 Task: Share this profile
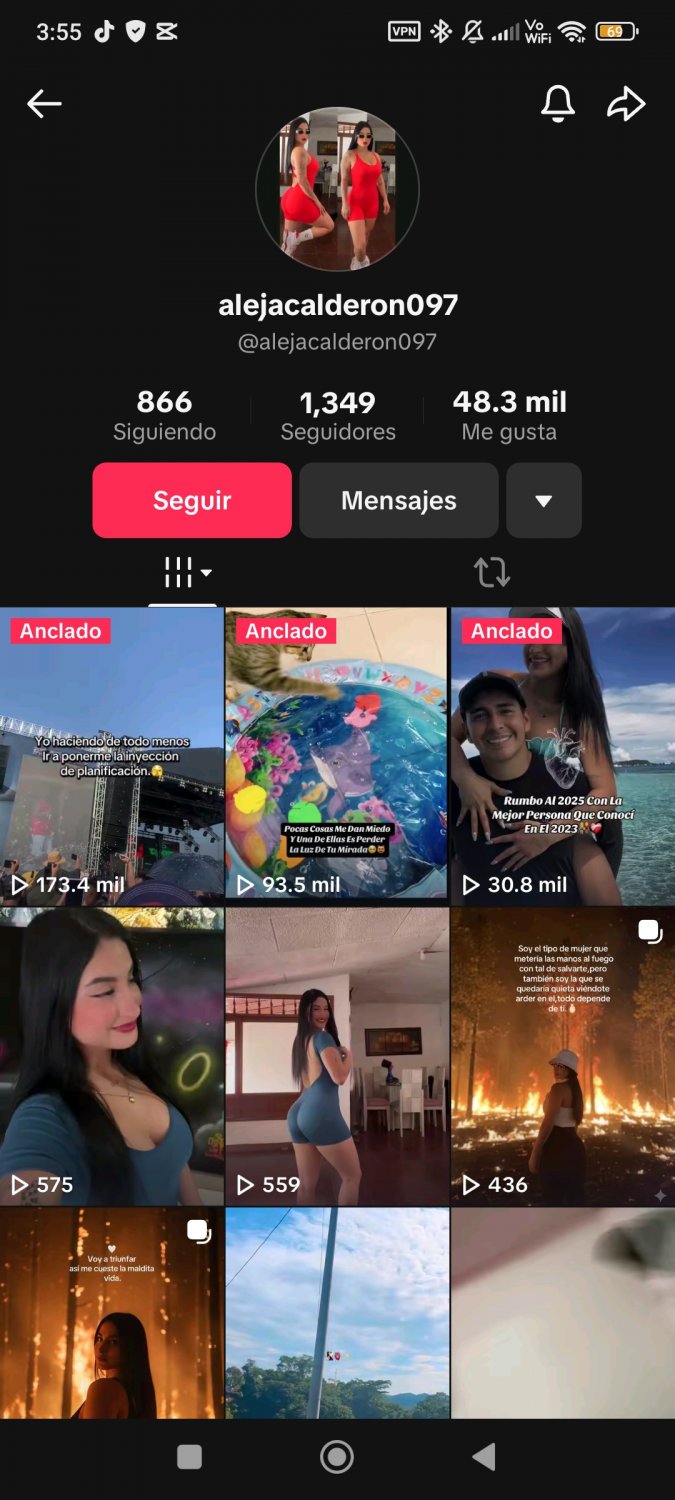tap(627, 103)
